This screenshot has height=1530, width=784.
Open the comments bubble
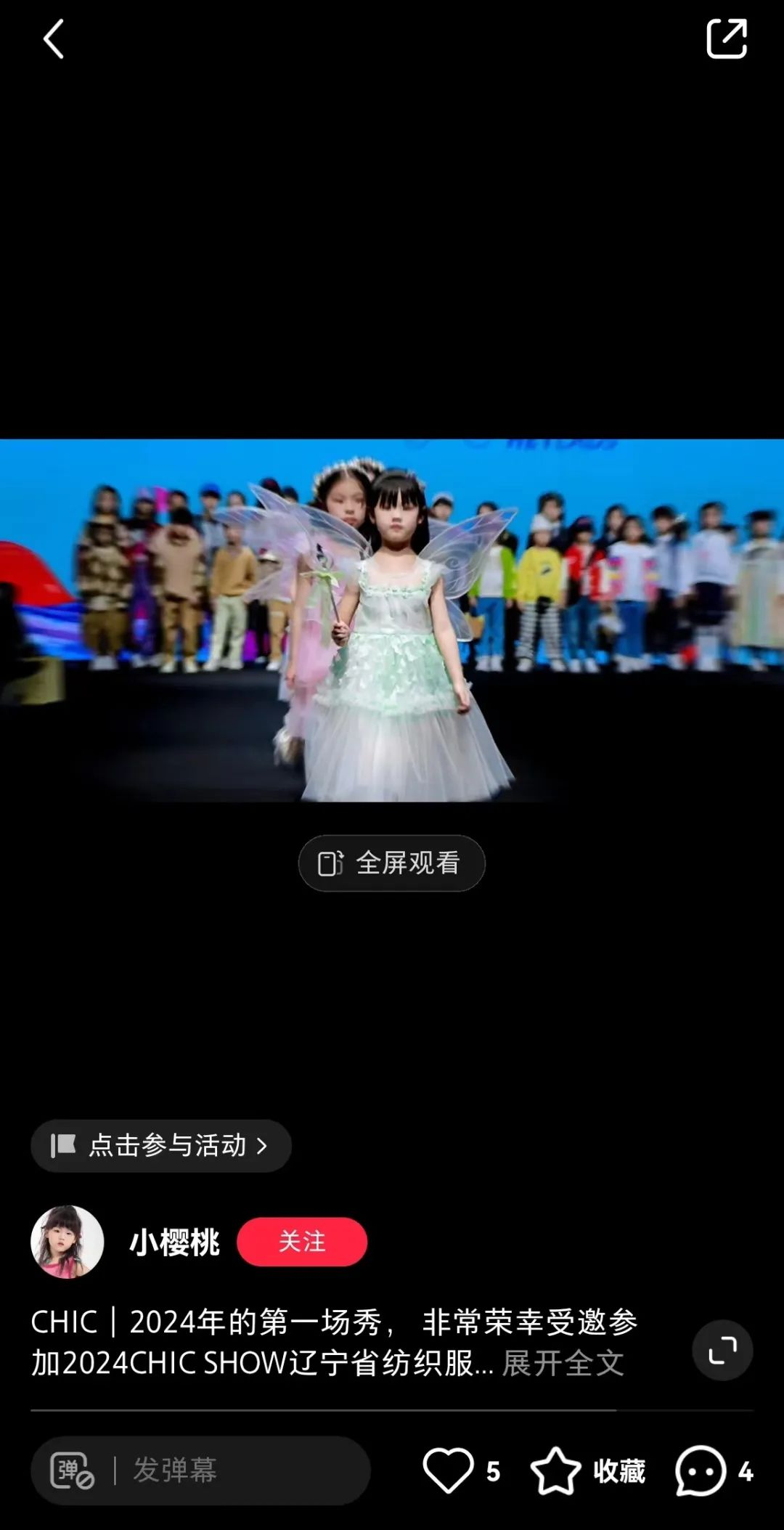pyautogui.click(x=701, y=1470)
